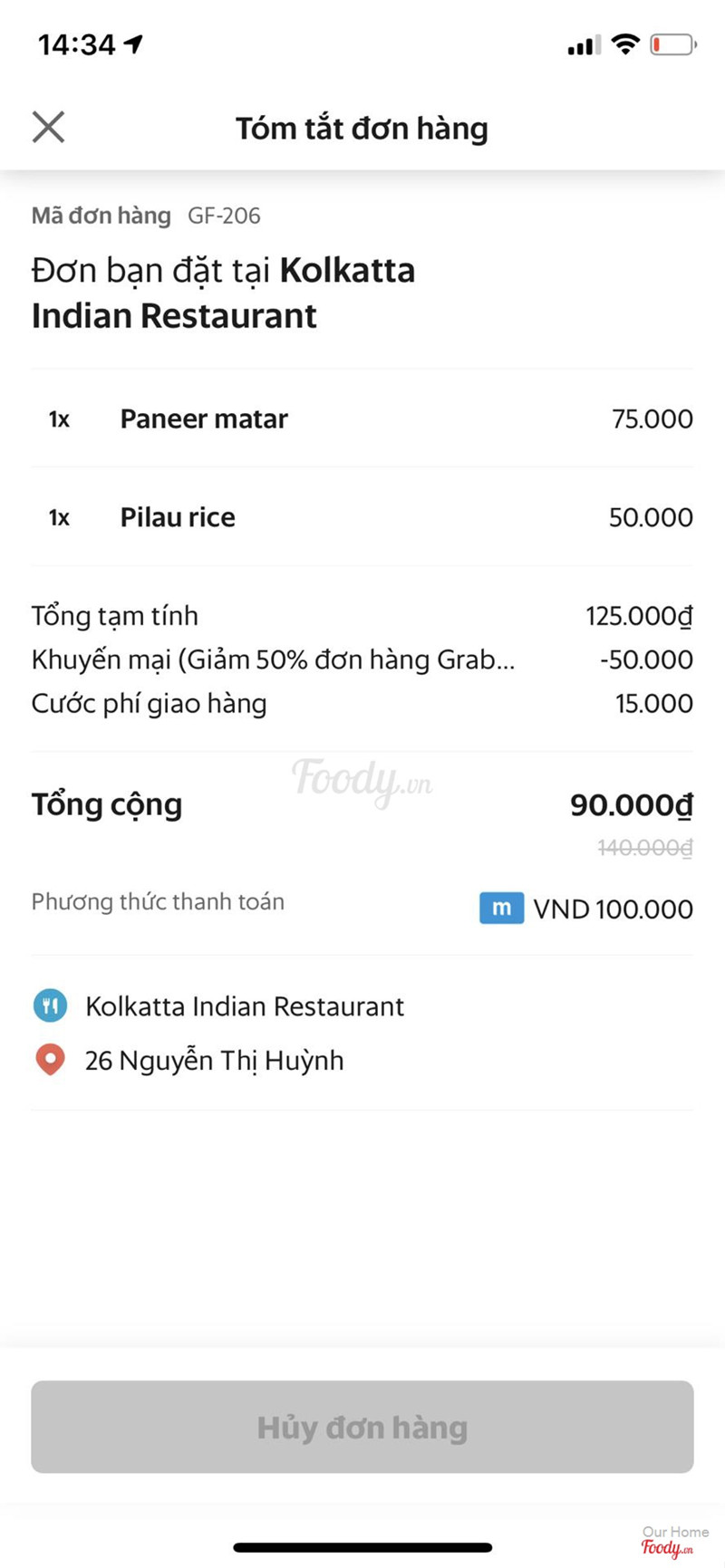Tap the Hủy đơn hàng button
The image size is (725, 1568).
coord(362,1427)
